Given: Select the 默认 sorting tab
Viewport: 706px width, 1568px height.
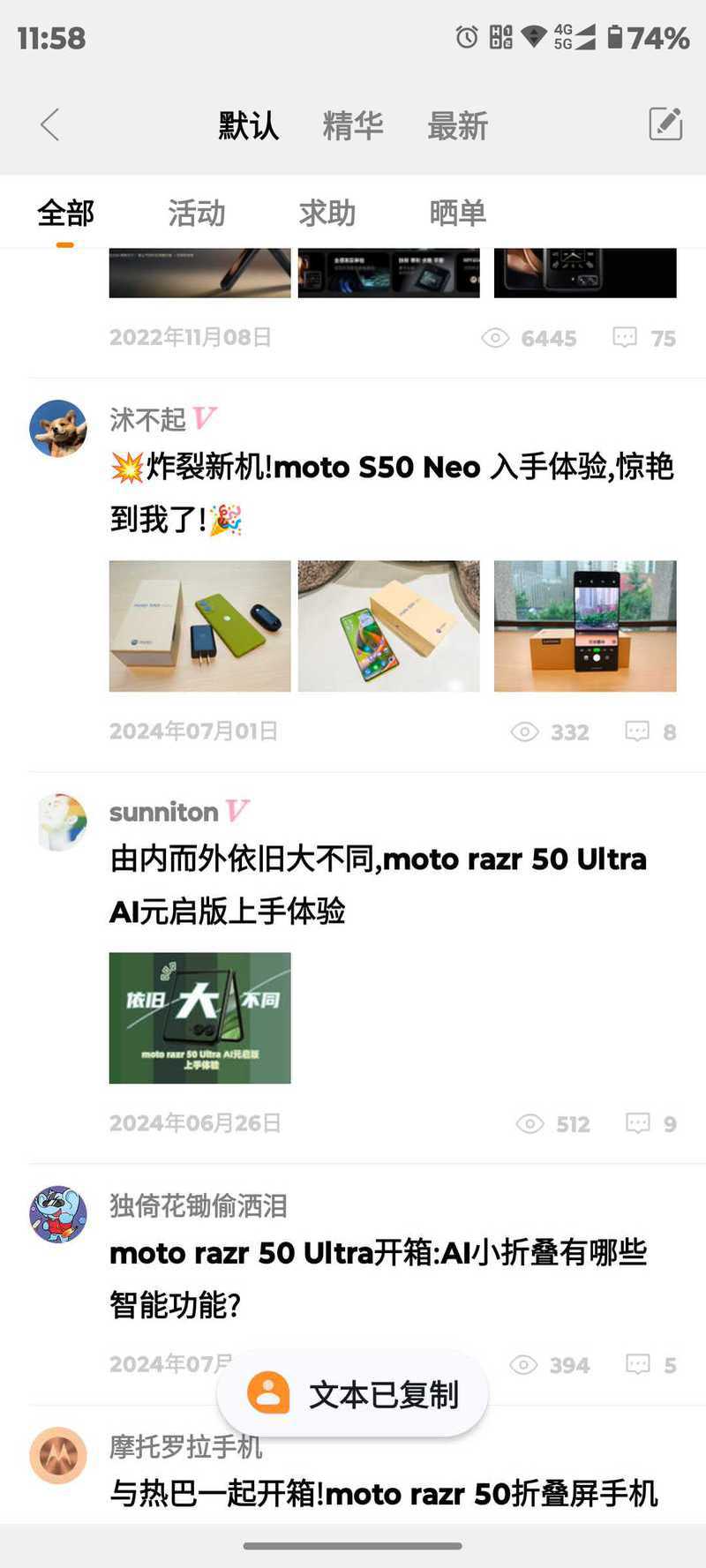Looking at the screenshot, I should 249,125.
